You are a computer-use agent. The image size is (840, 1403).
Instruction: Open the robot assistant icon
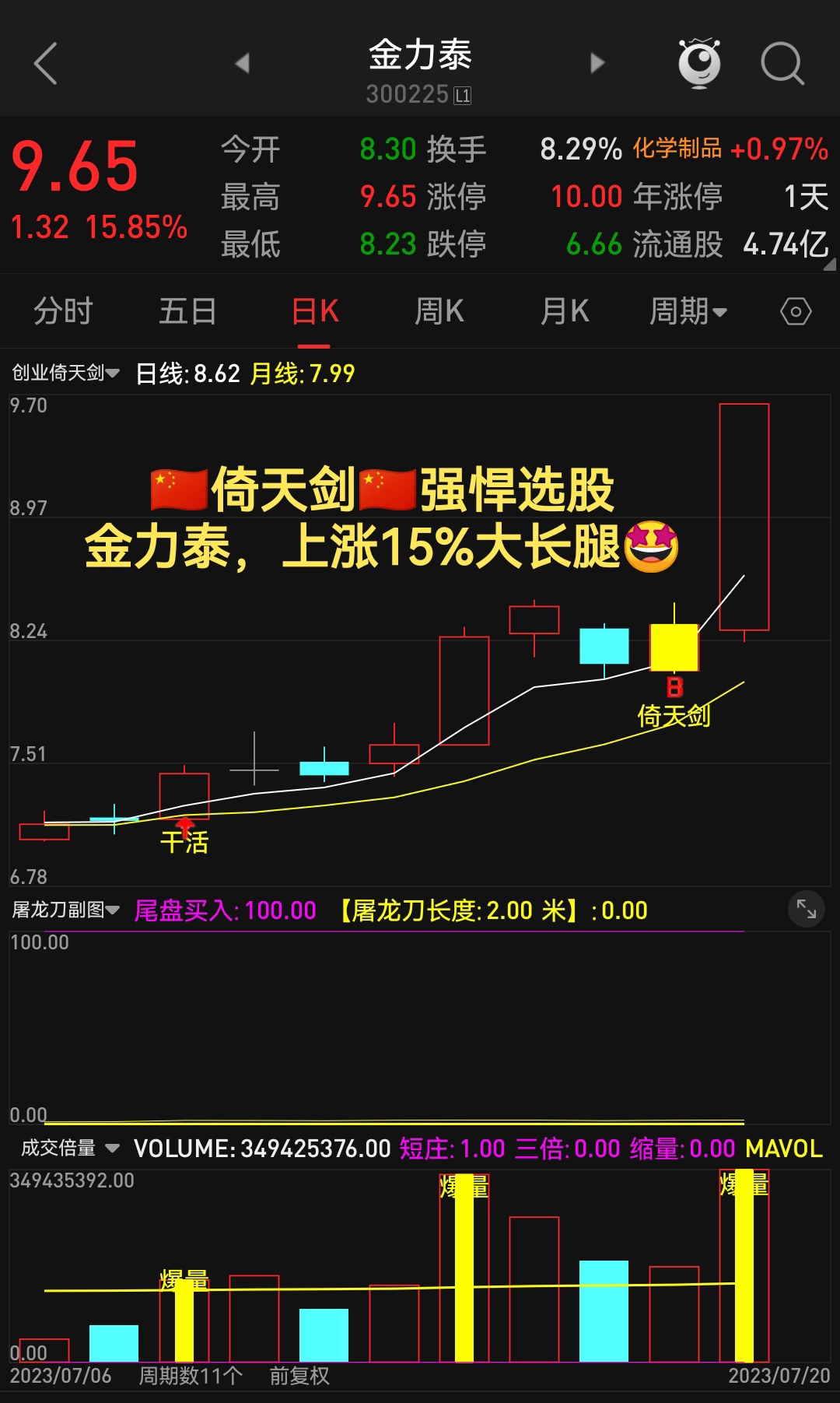pyautogui.click(x=699, y=63)
